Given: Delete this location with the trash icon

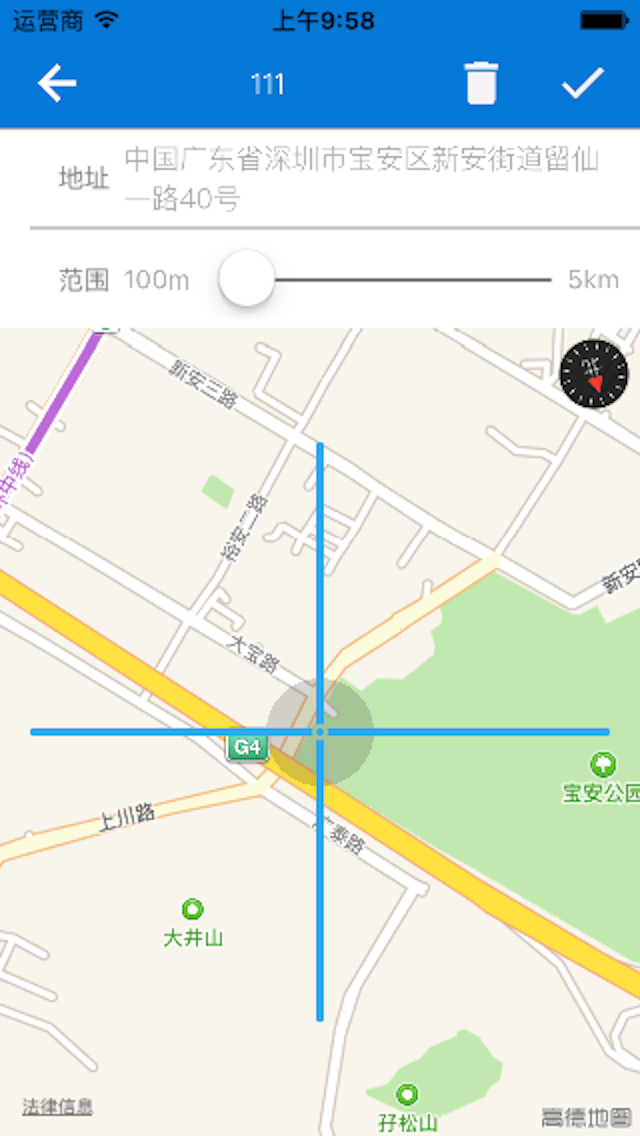Looking at the screenshot, I should coord(481,83).
